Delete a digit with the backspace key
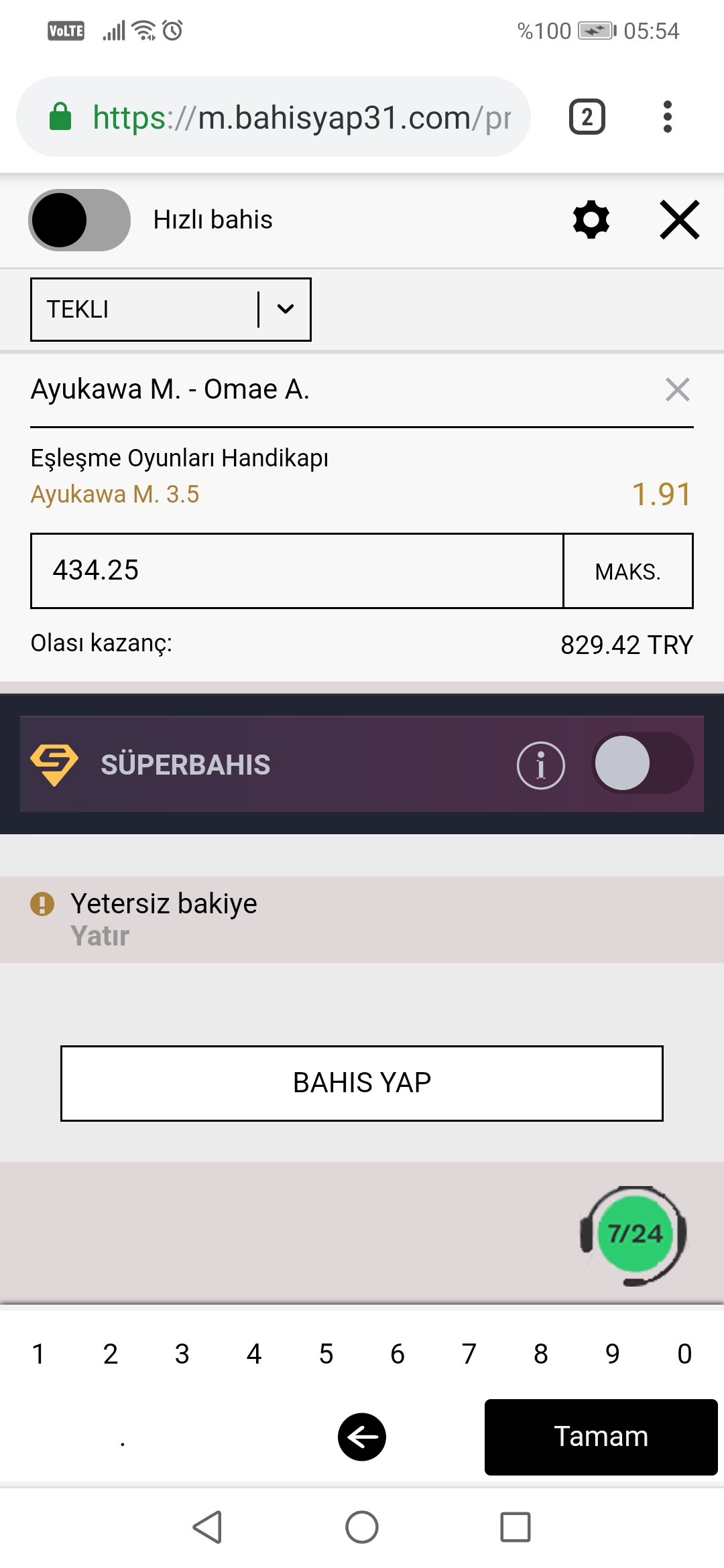 click(x=362, y=1437)
